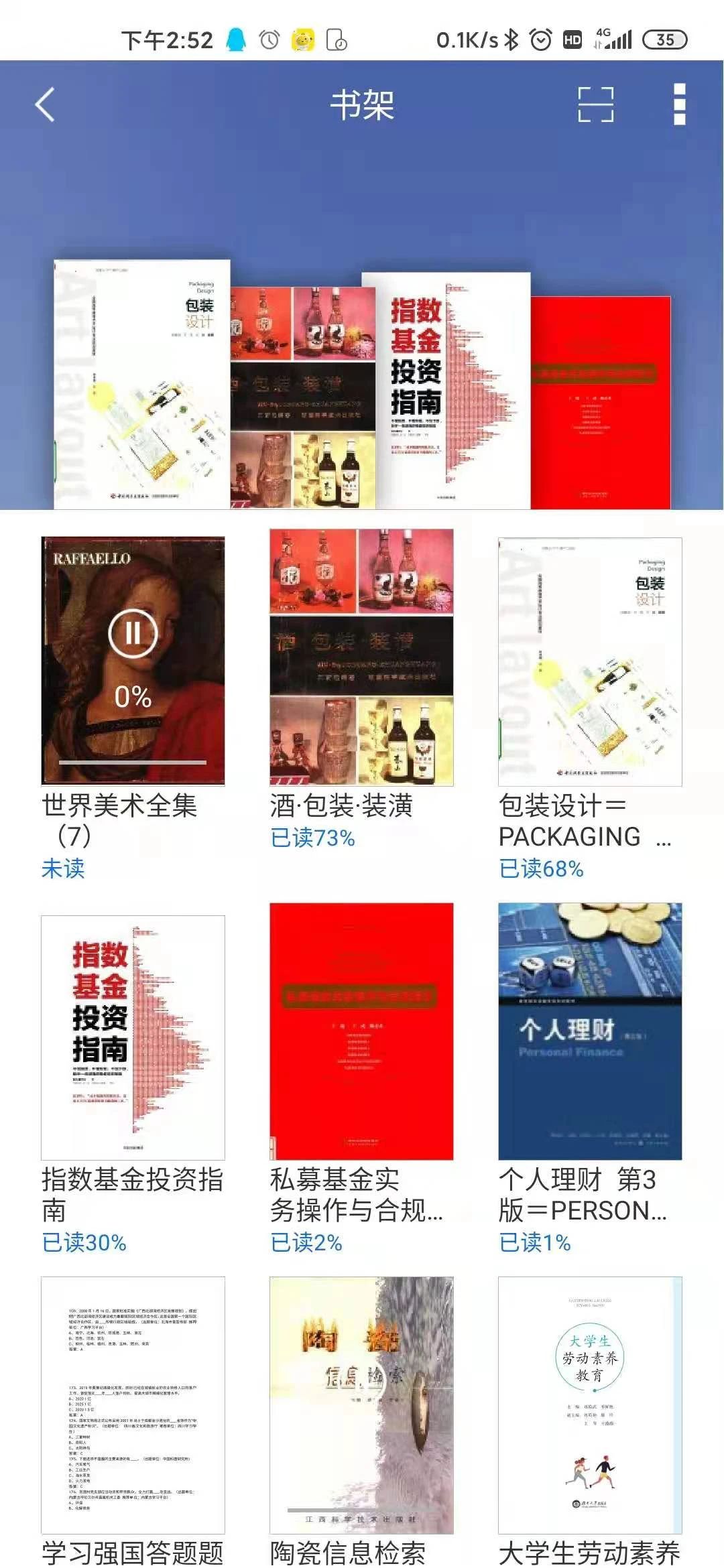The width and height of the screenshot is (724, 1568).
Task: Open 包装设计 cover in the top banner
Action: click(x=141, y=384)
